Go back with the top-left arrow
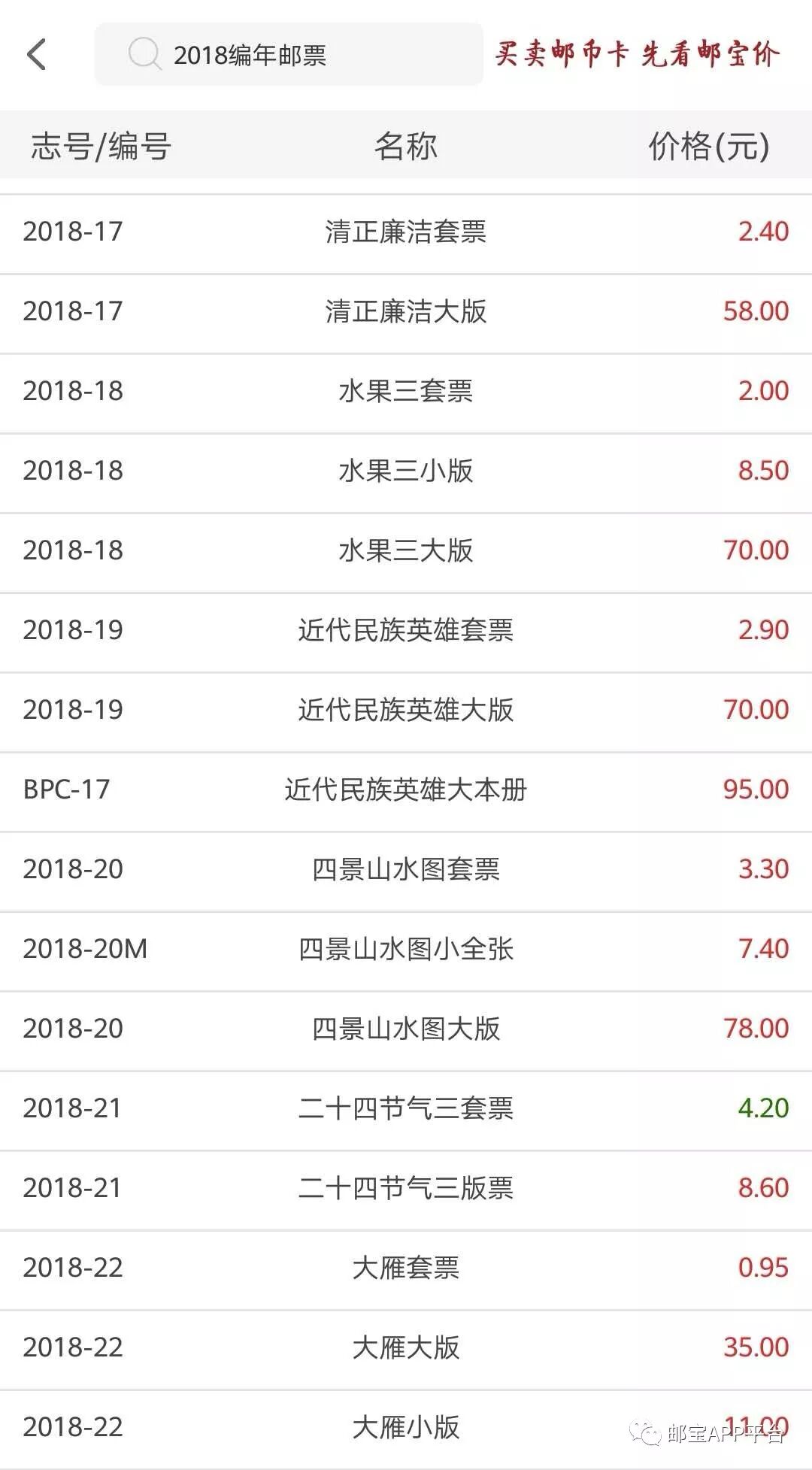This screenshot has width=812, height=1470. pos(36,54)
